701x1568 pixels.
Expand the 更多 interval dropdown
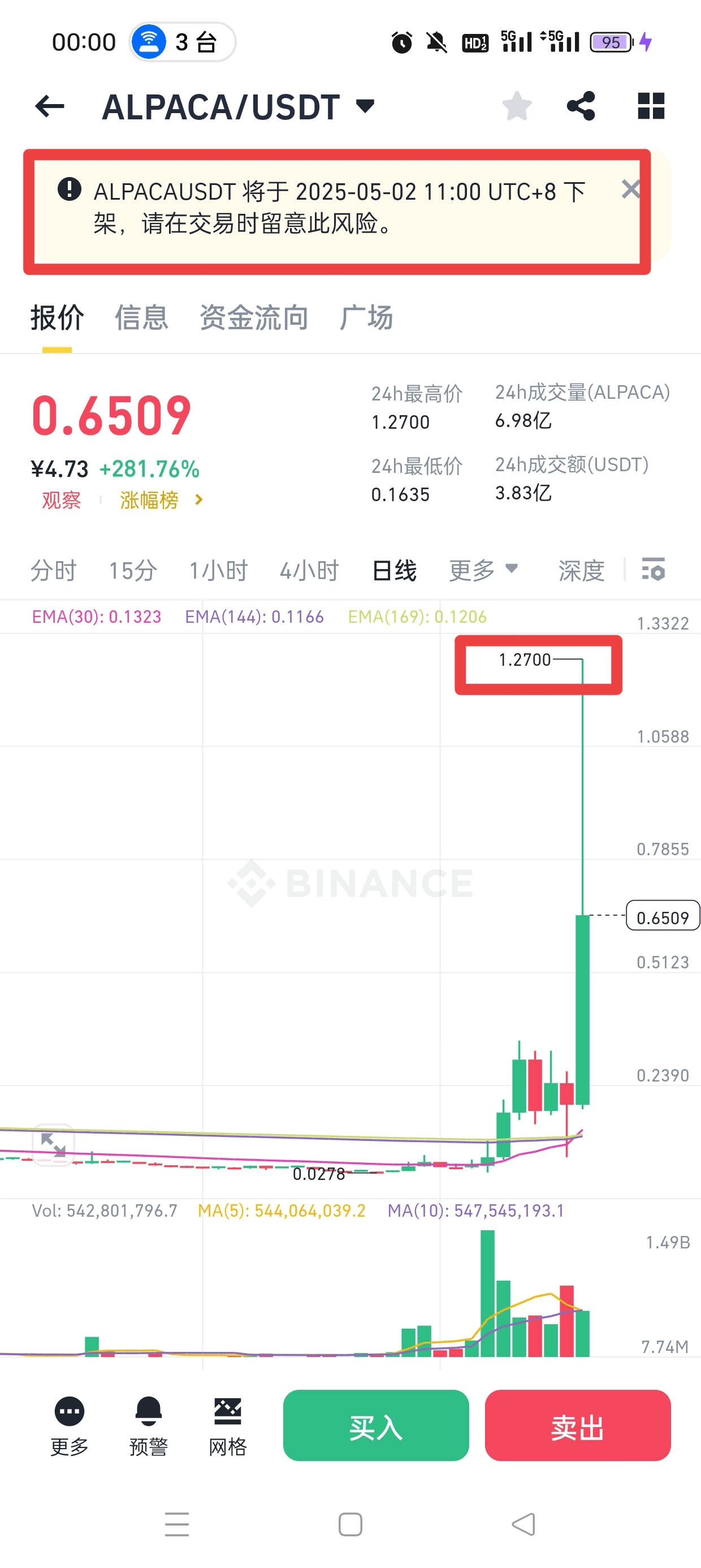click(483, 570)
